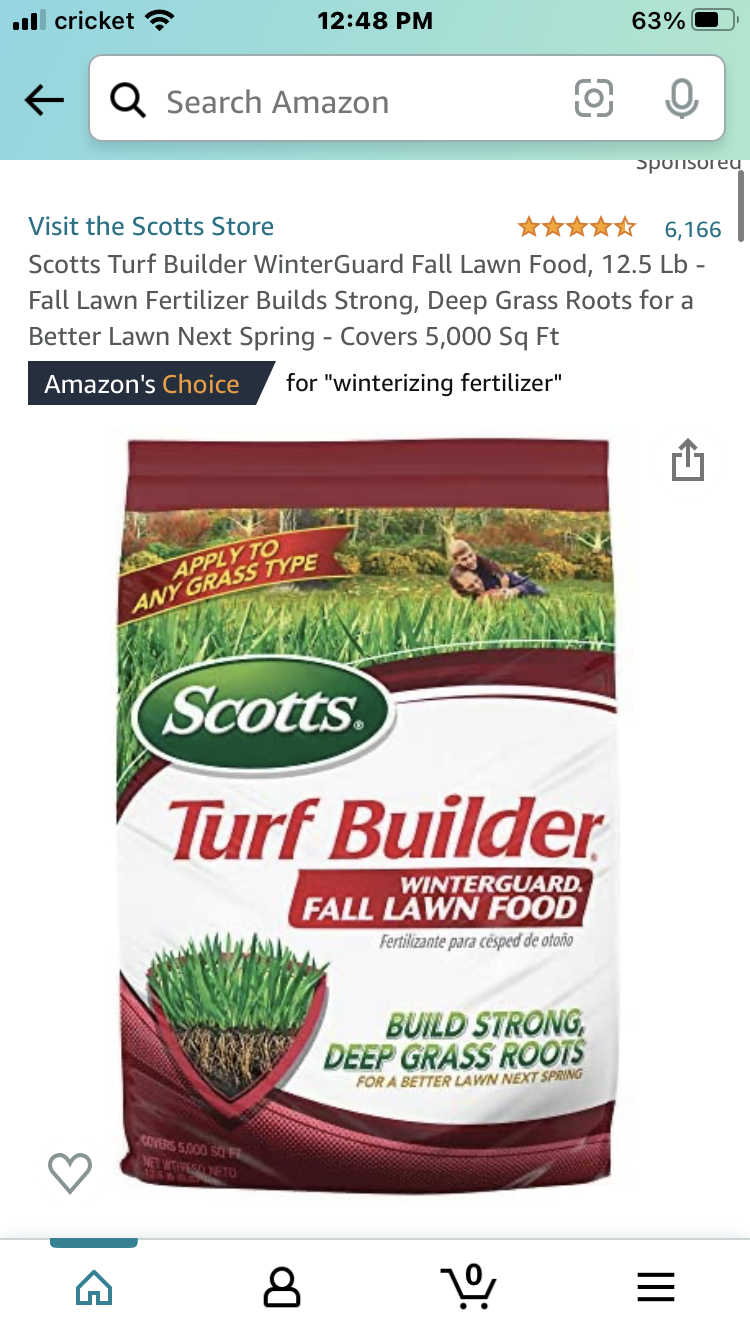This screenshot has width=750, height=1334.
Task: Visit the Scotts Store link
Action: point(151,226)
